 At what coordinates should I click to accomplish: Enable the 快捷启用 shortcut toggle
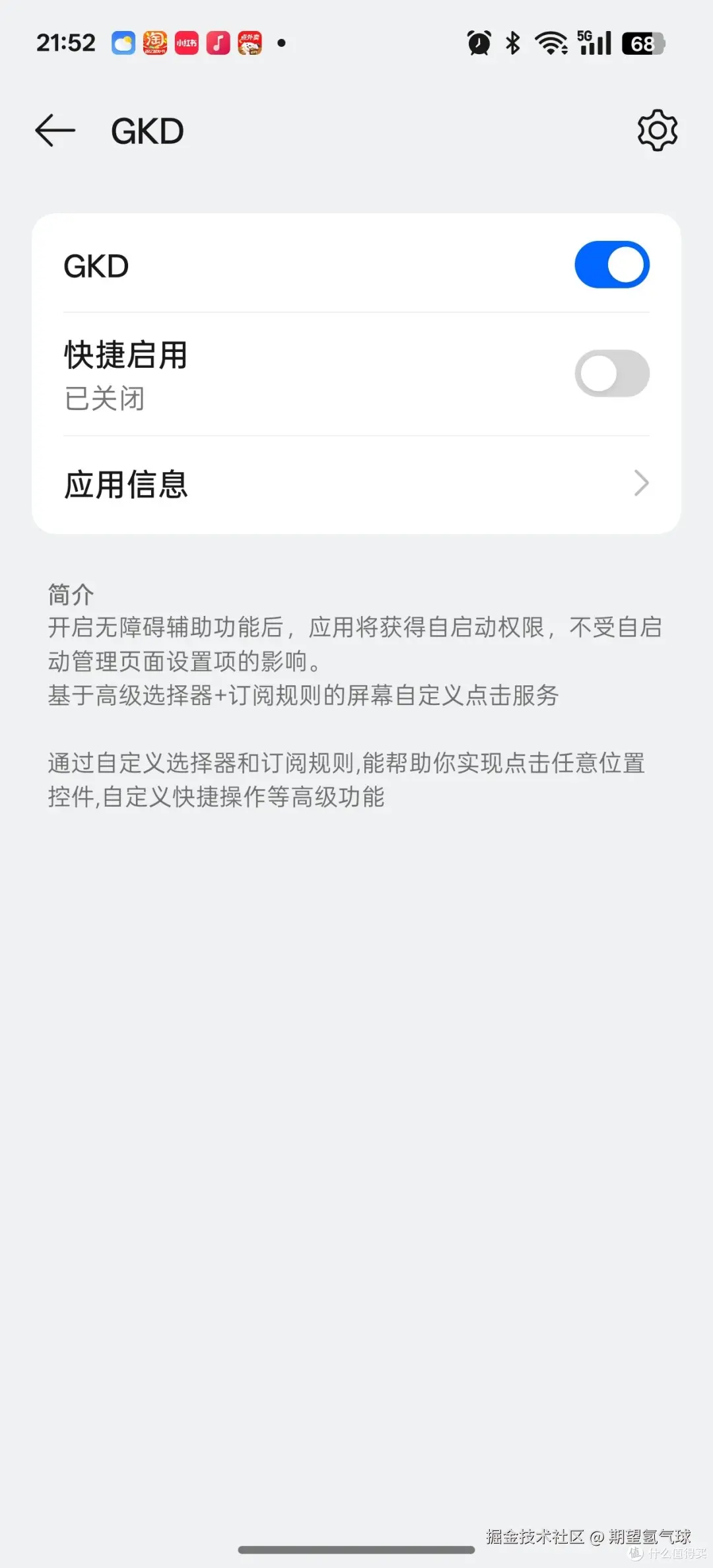611,374
